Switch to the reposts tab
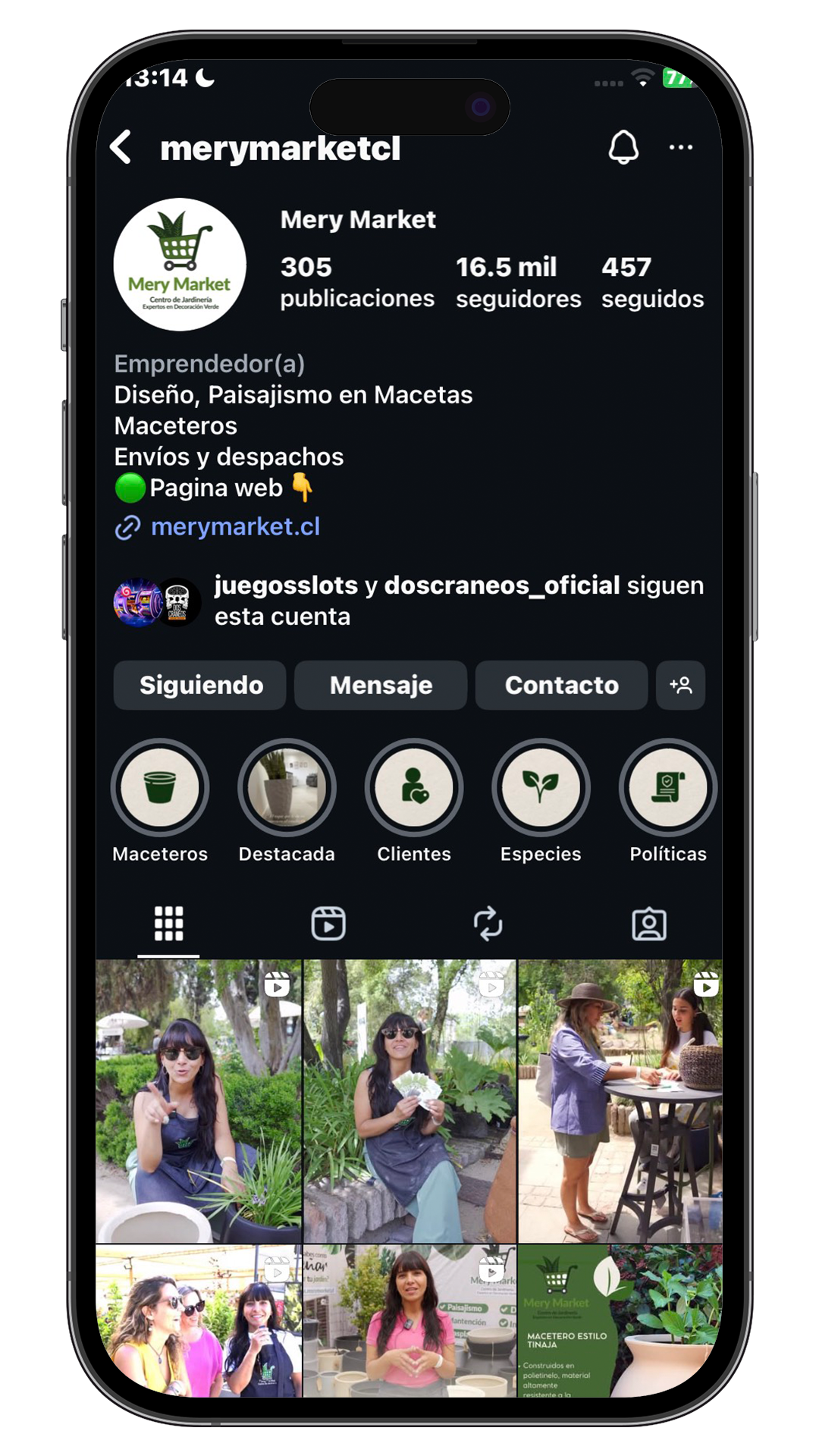Screen dimensions: 819x1456 488,924
